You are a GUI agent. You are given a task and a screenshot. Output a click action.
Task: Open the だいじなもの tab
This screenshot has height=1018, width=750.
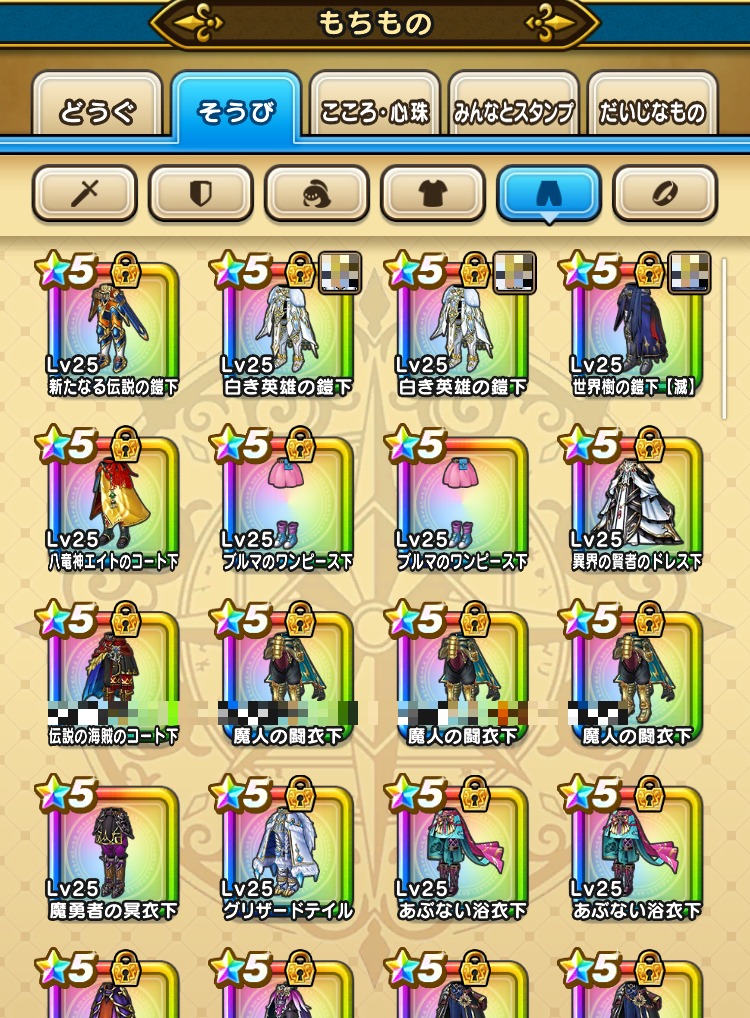click(x=652, y=111)
